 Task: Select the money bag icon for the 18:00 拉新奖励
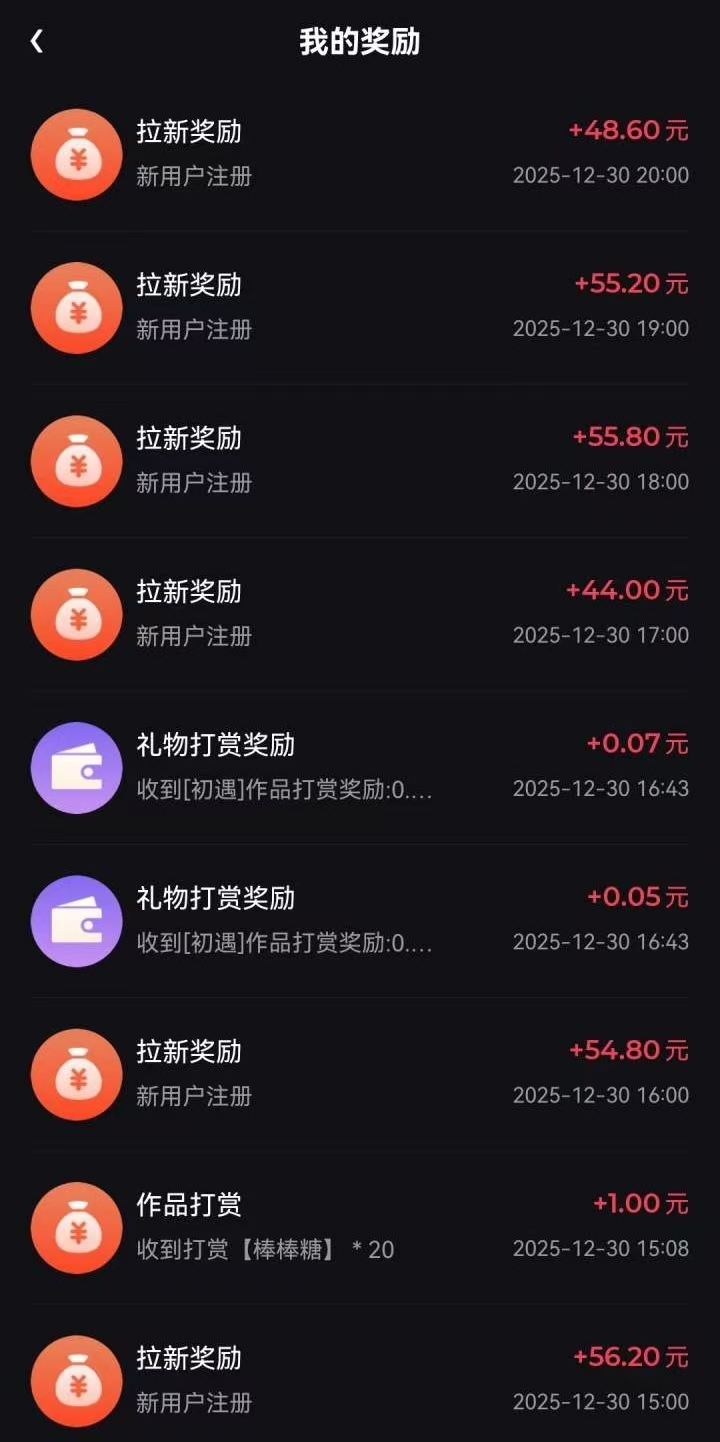click(x=76, y=461)
